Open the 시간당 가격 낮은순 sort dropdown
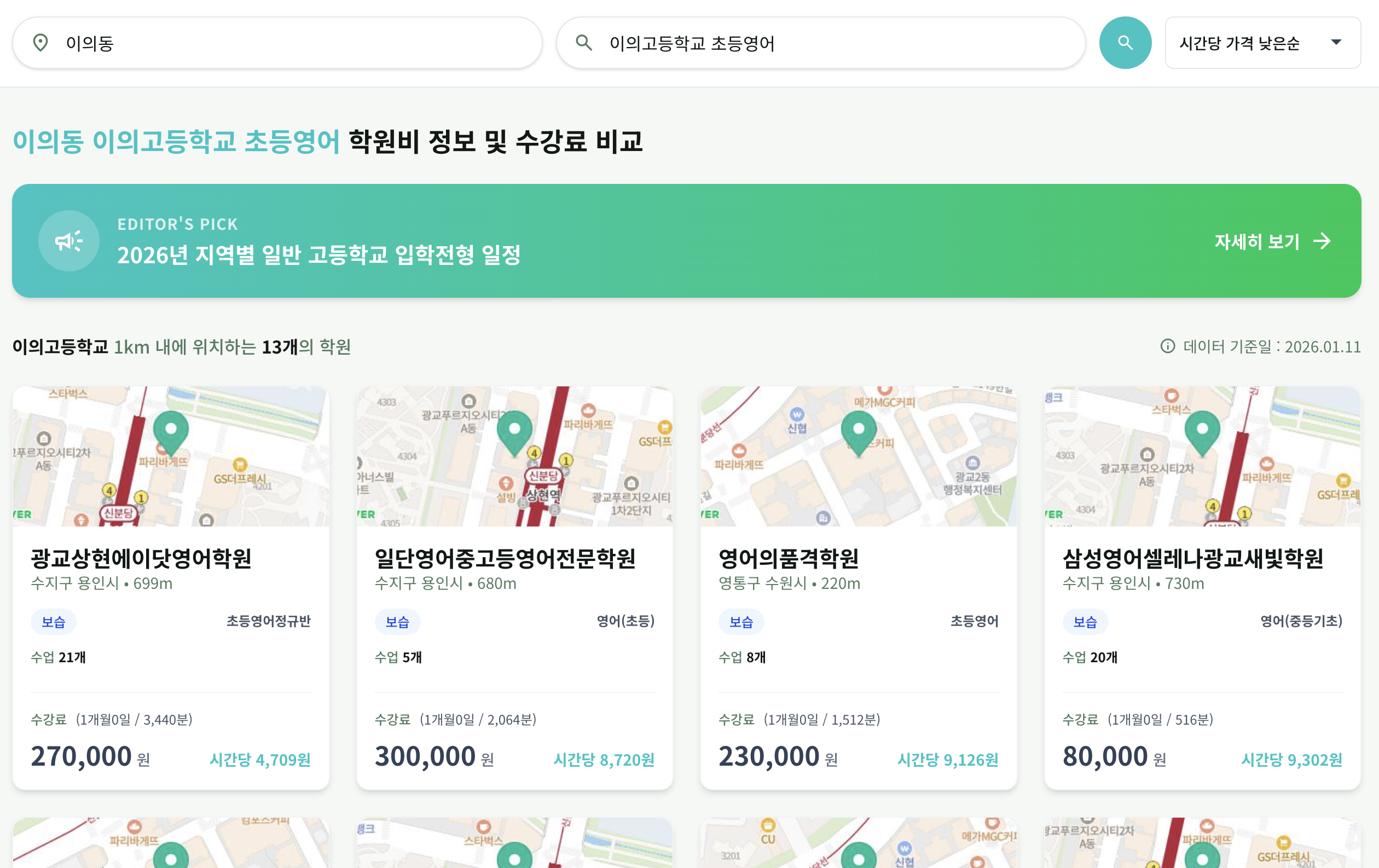This screenshot has width=1379, height=868. (x=1262, y=43)
